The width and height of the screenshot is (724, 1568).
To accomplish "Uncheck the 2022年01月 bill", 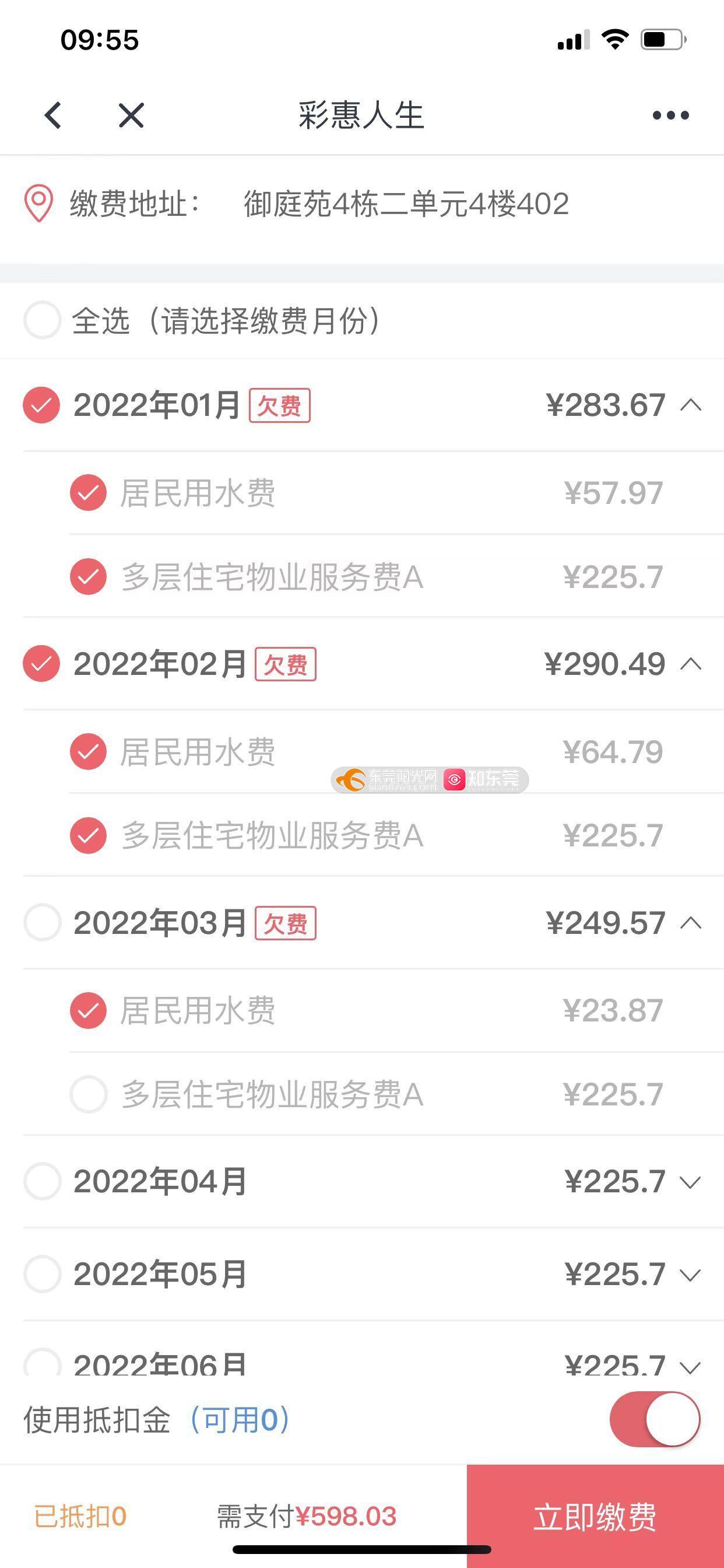I will point(41,405).
